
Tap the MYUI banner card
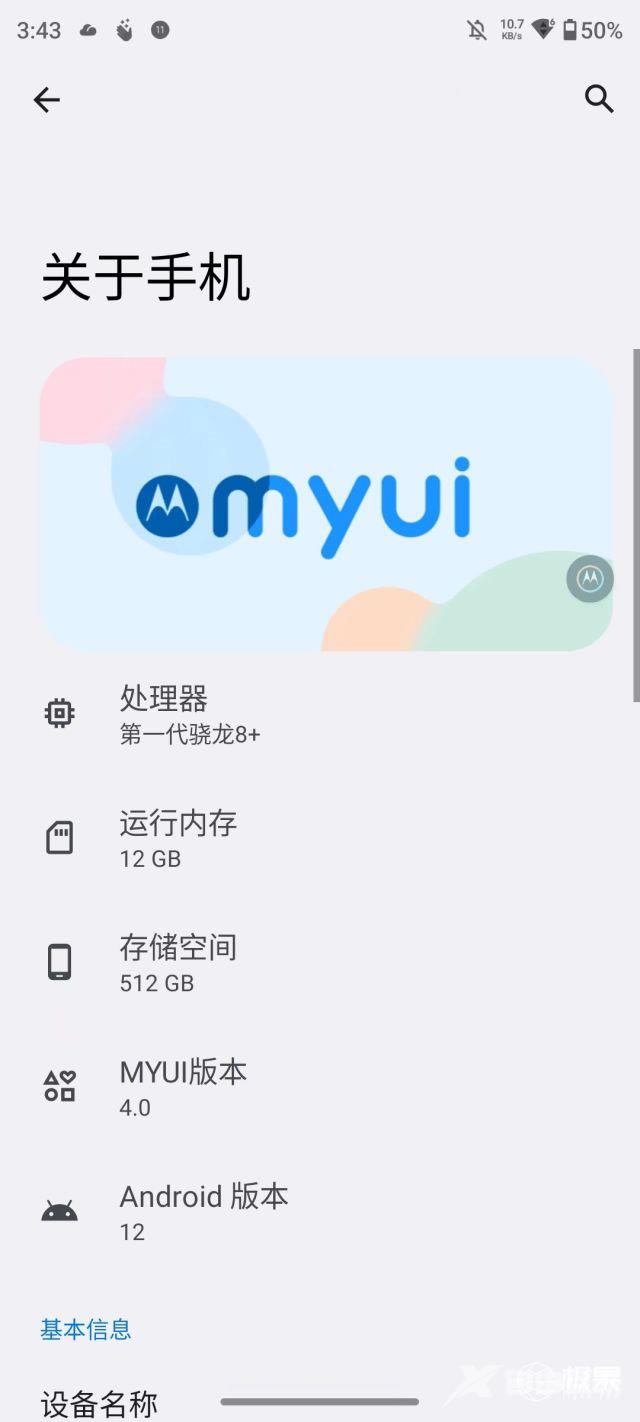[325, 504]
